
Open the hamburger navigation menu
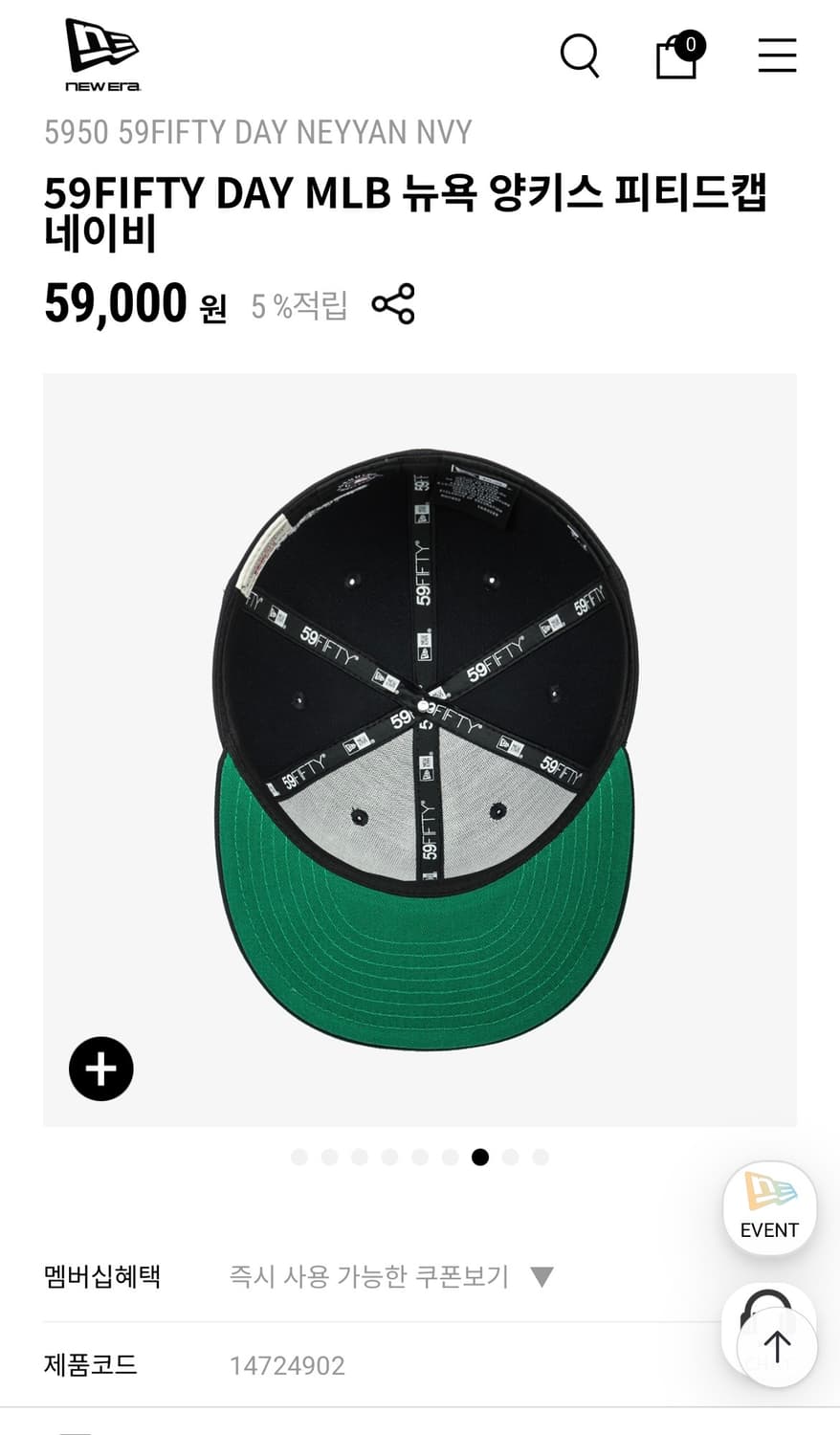click(777, 55)
